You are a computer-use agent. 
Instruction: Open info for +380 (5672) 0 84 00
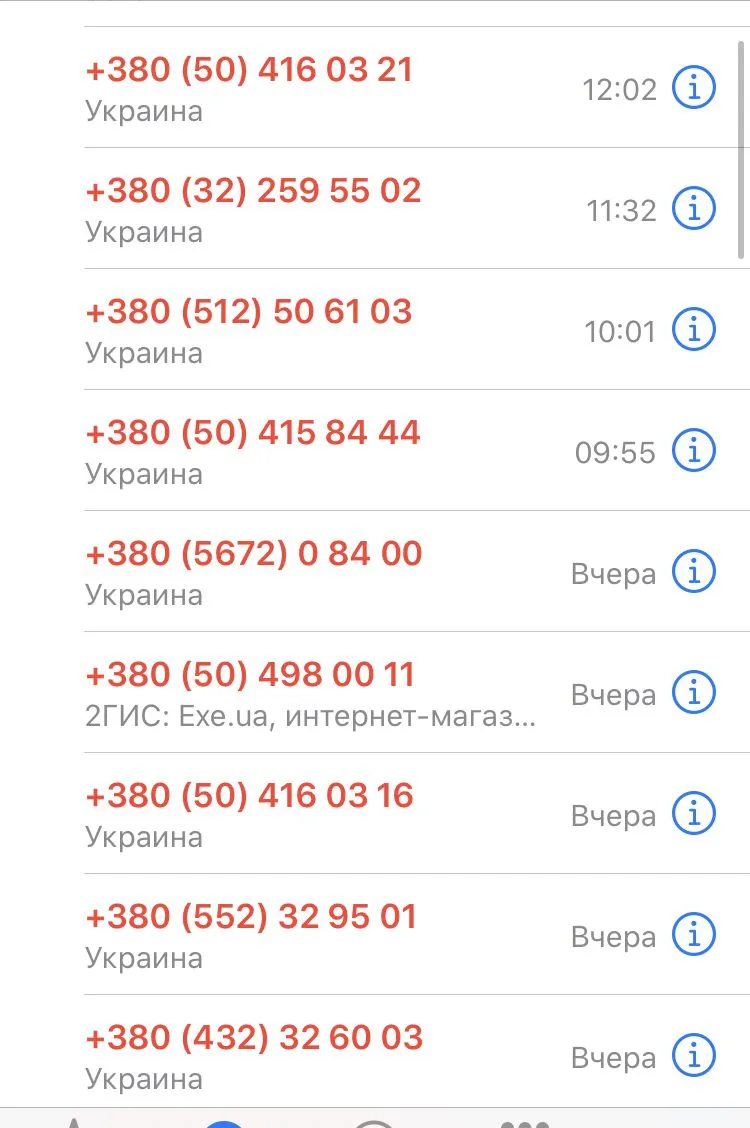click(x=693, y=572)
